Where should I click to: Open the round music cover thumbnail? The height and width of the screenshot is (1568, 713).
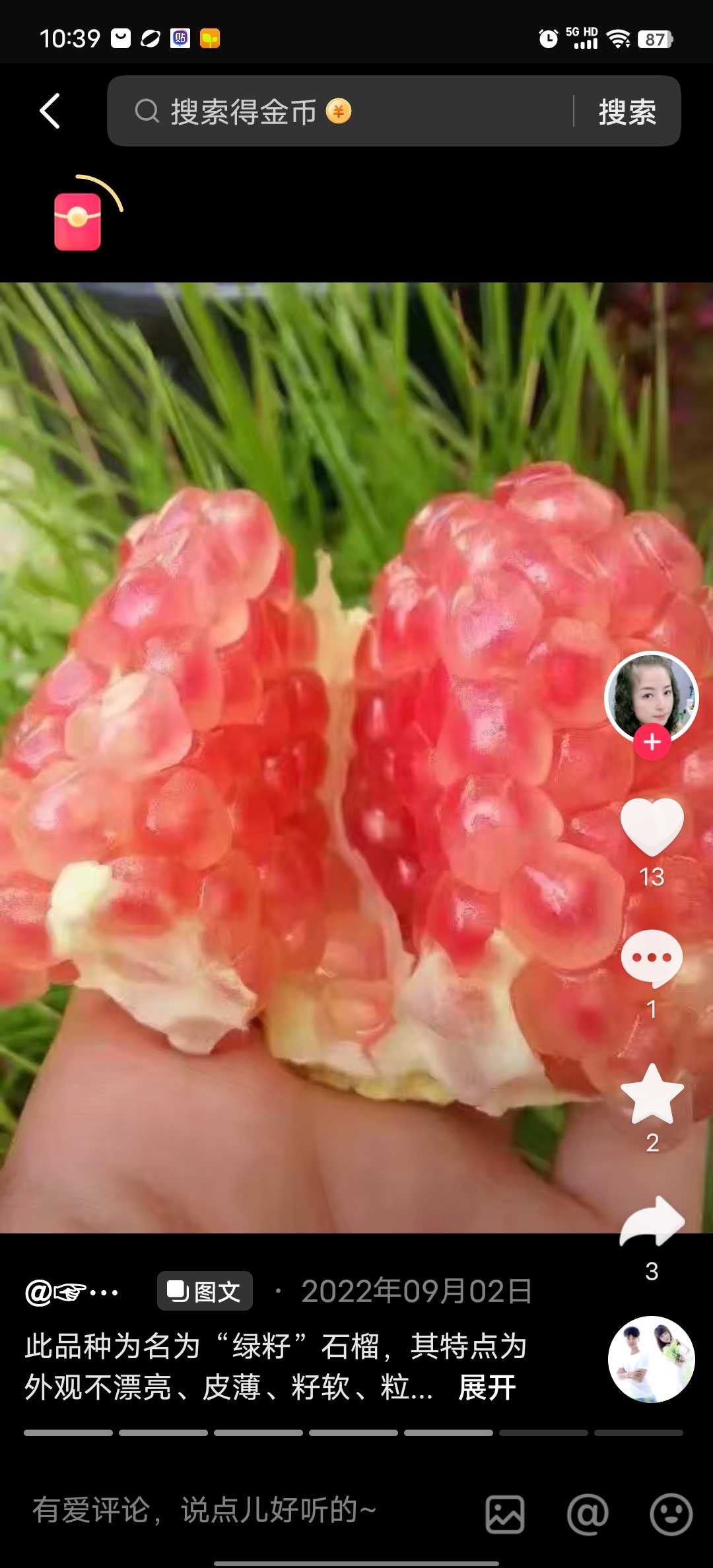click(x=652, y=1359)
